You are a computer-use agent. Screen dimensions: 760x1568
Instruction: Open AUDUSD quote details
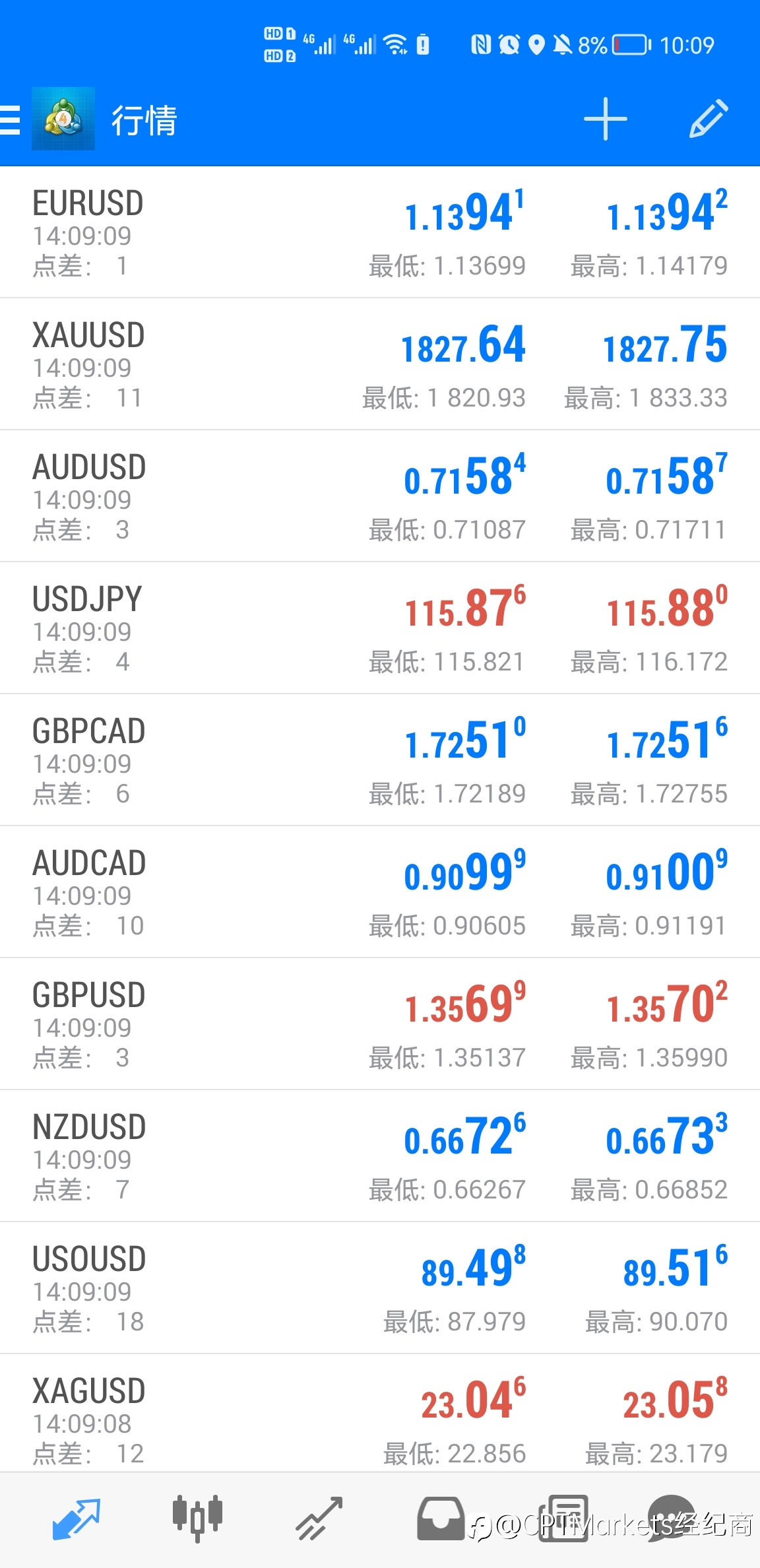click(380, 496)
